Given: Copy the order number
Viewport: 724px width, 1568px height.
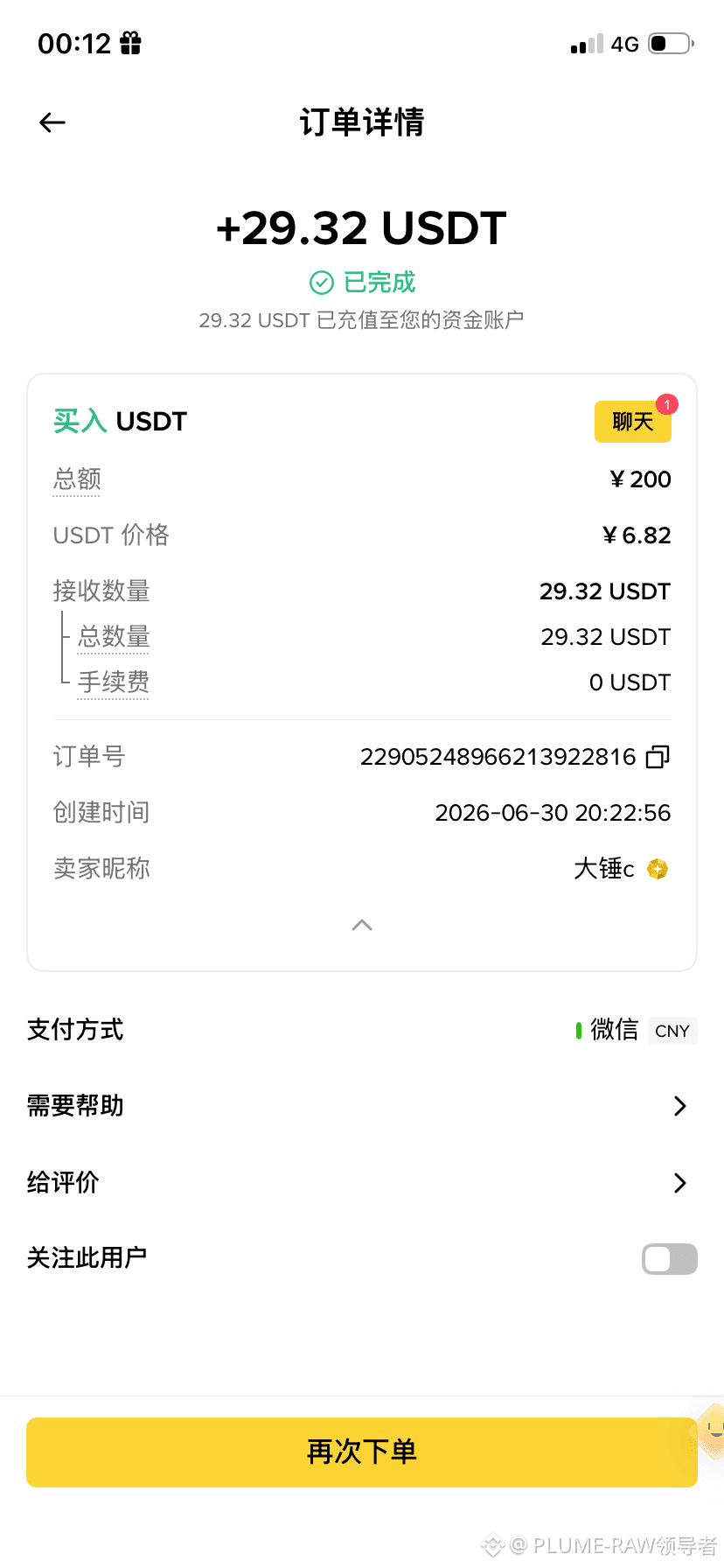Looking at the screenshot, I should click(x=658, y=757).
